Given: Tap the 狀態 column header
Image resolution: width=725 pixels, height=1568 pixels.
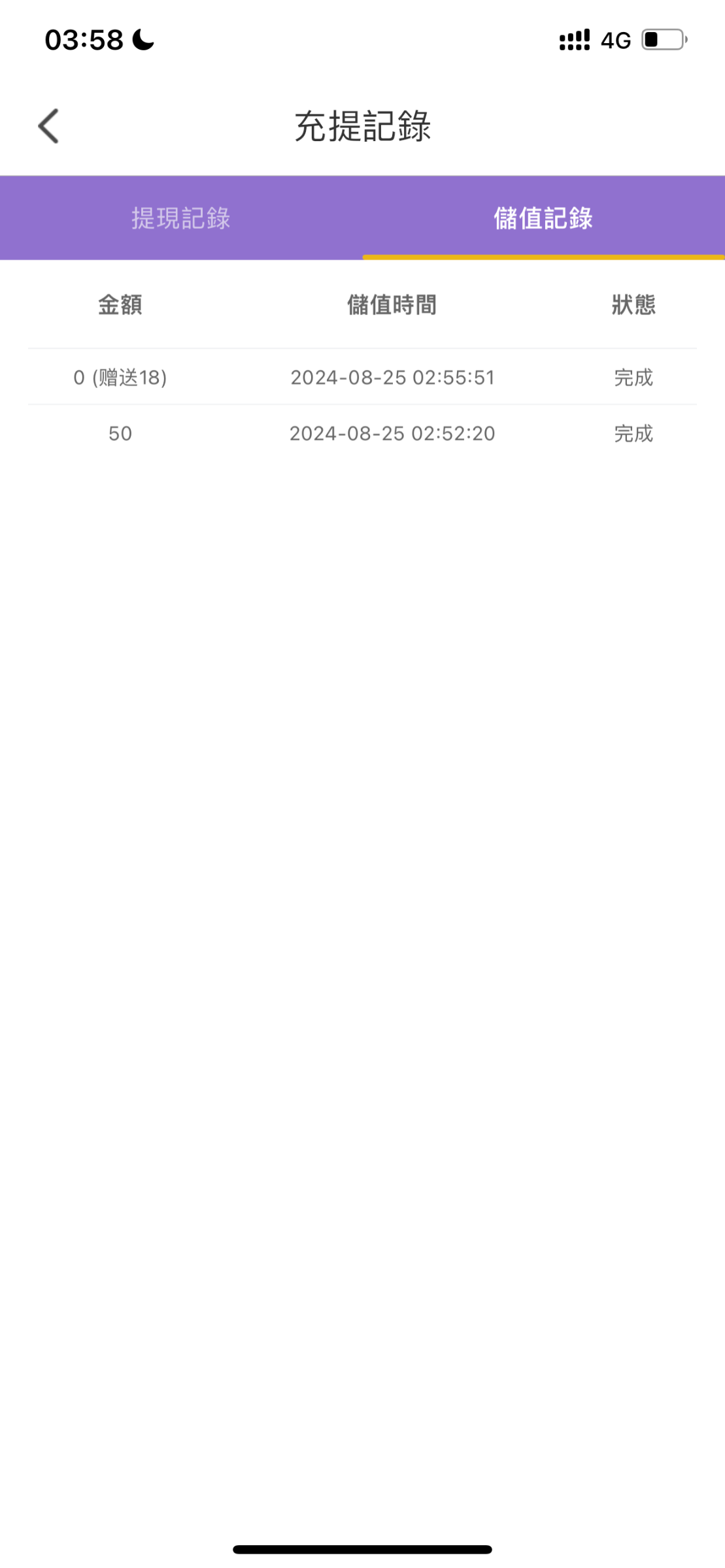Looking at the screenshot, I should pyautogui.click(x=632, y=304).
